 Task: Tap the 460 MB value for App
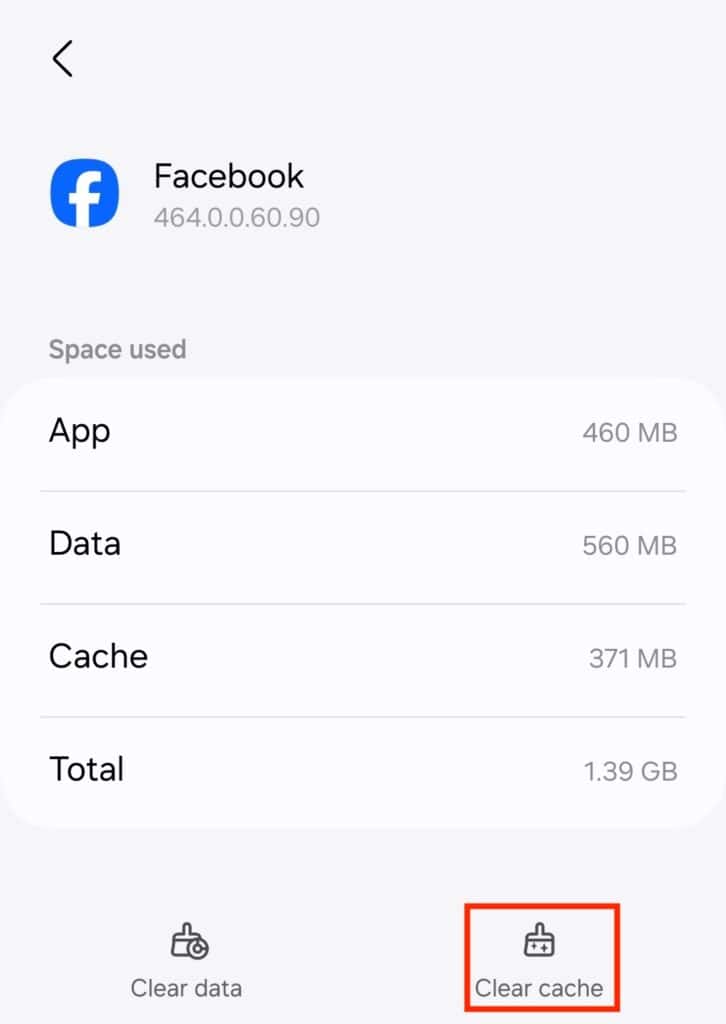pyautogui.click(x=631, y=432)
